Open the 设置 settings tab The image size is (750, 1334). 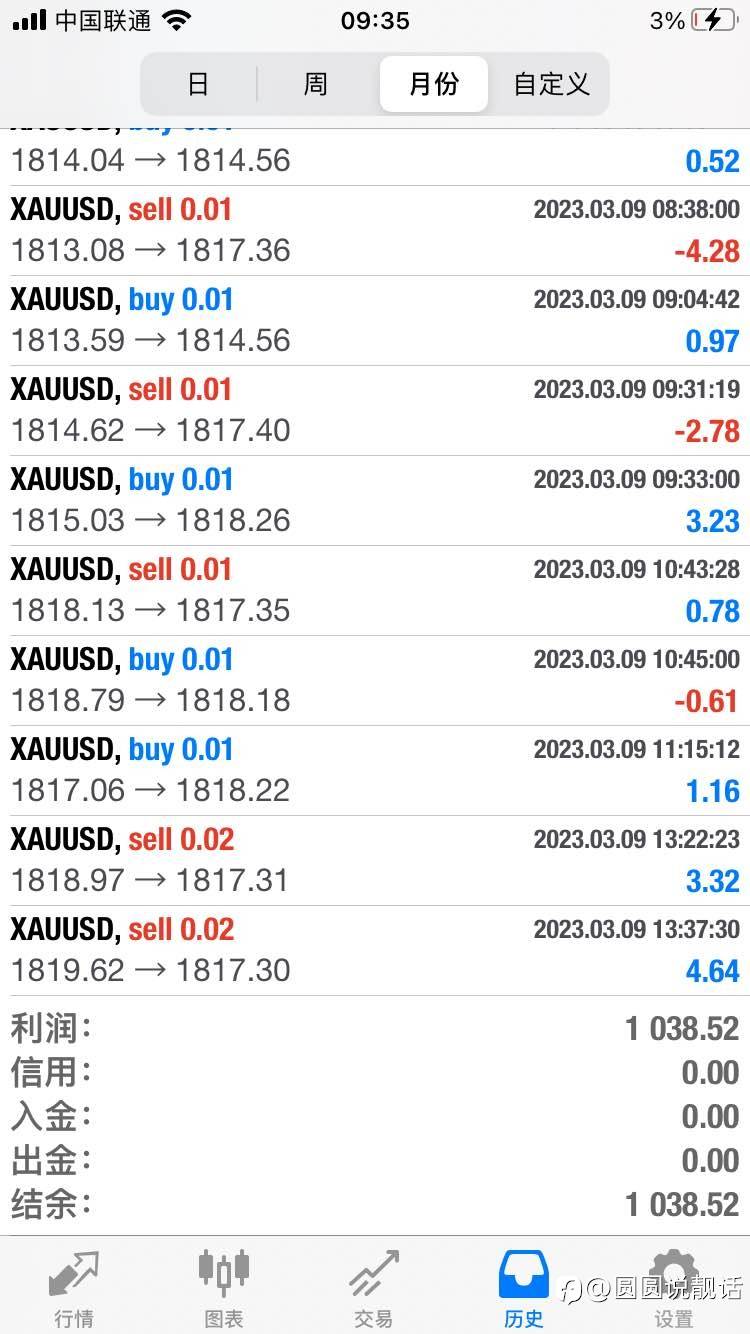coord(673,1288)
